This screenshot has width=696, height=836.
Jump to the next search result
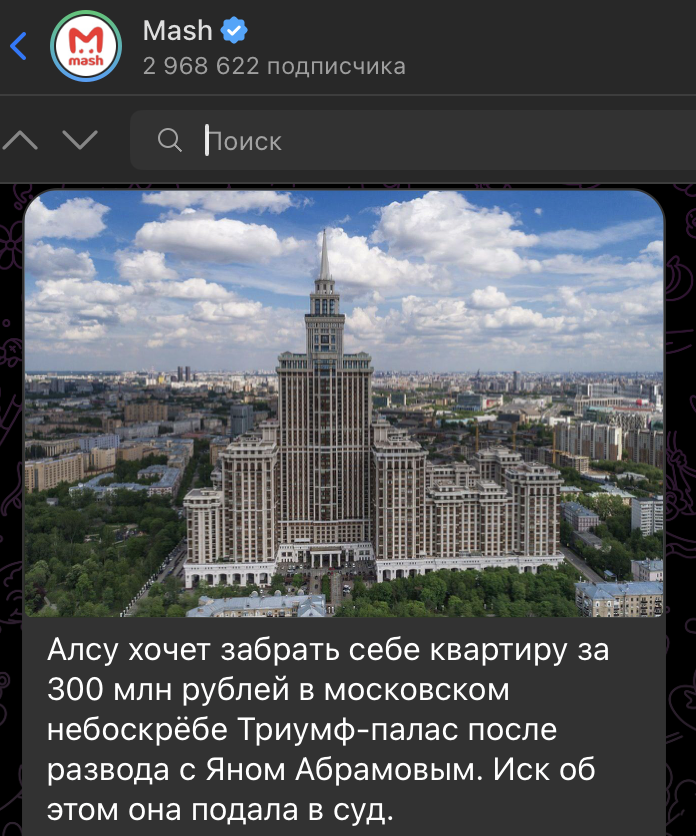(x=80, y=140)
